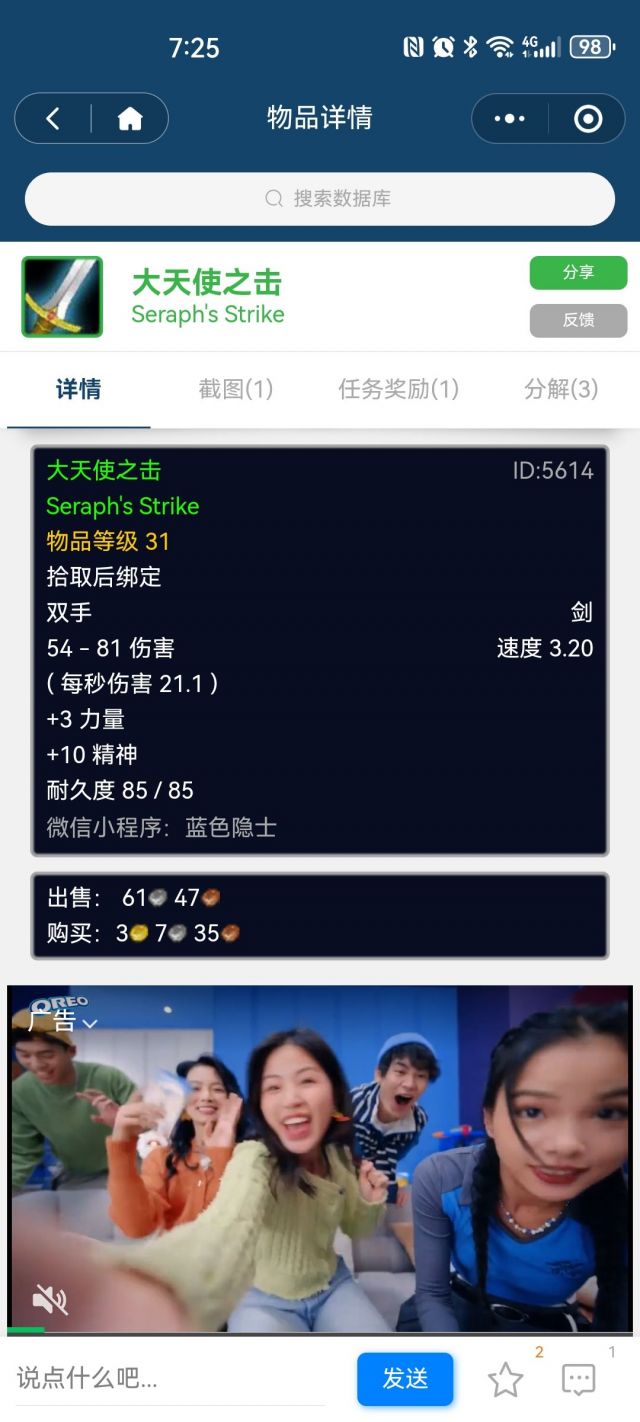Go back using the header arrow

(x=53, y=119)
